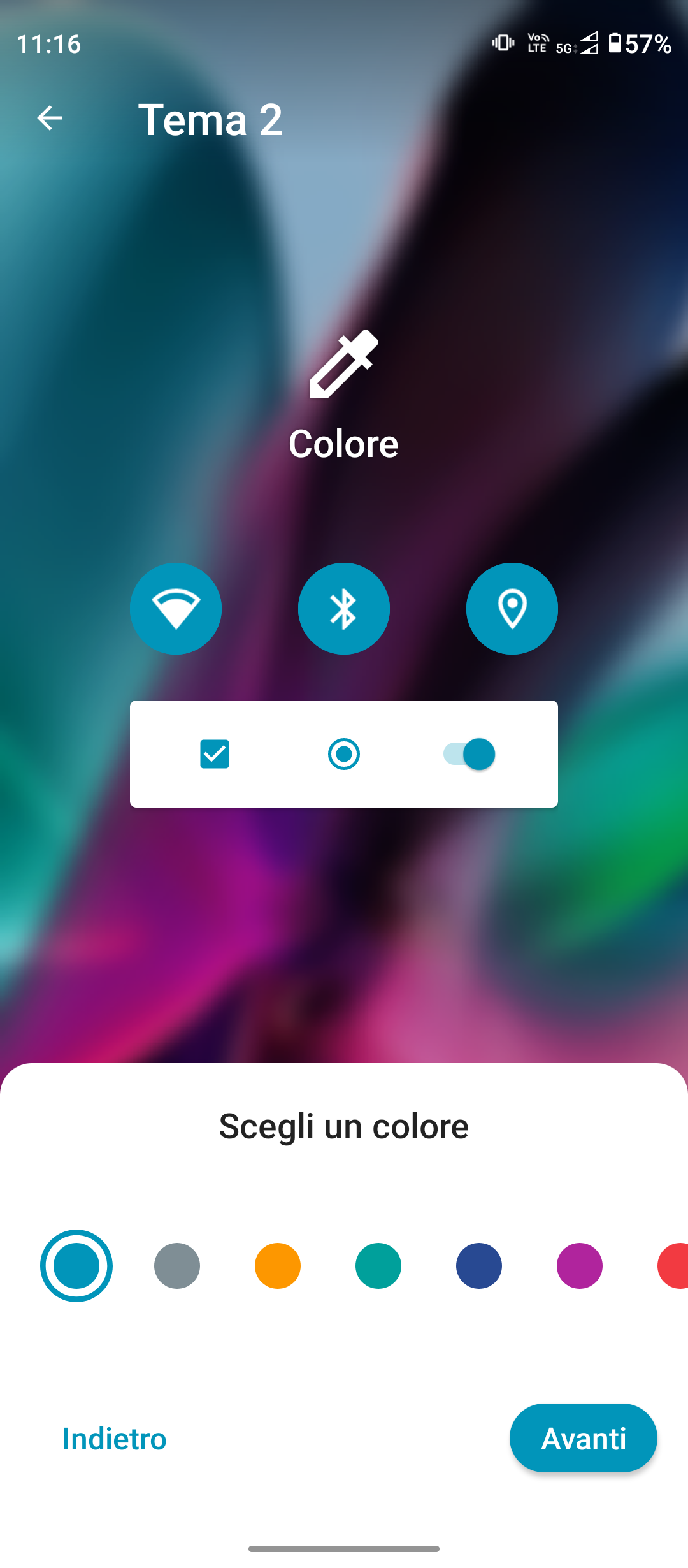Pick the purple color swatch
This screenshot has height=1568, width=688.
(580, 1265)
